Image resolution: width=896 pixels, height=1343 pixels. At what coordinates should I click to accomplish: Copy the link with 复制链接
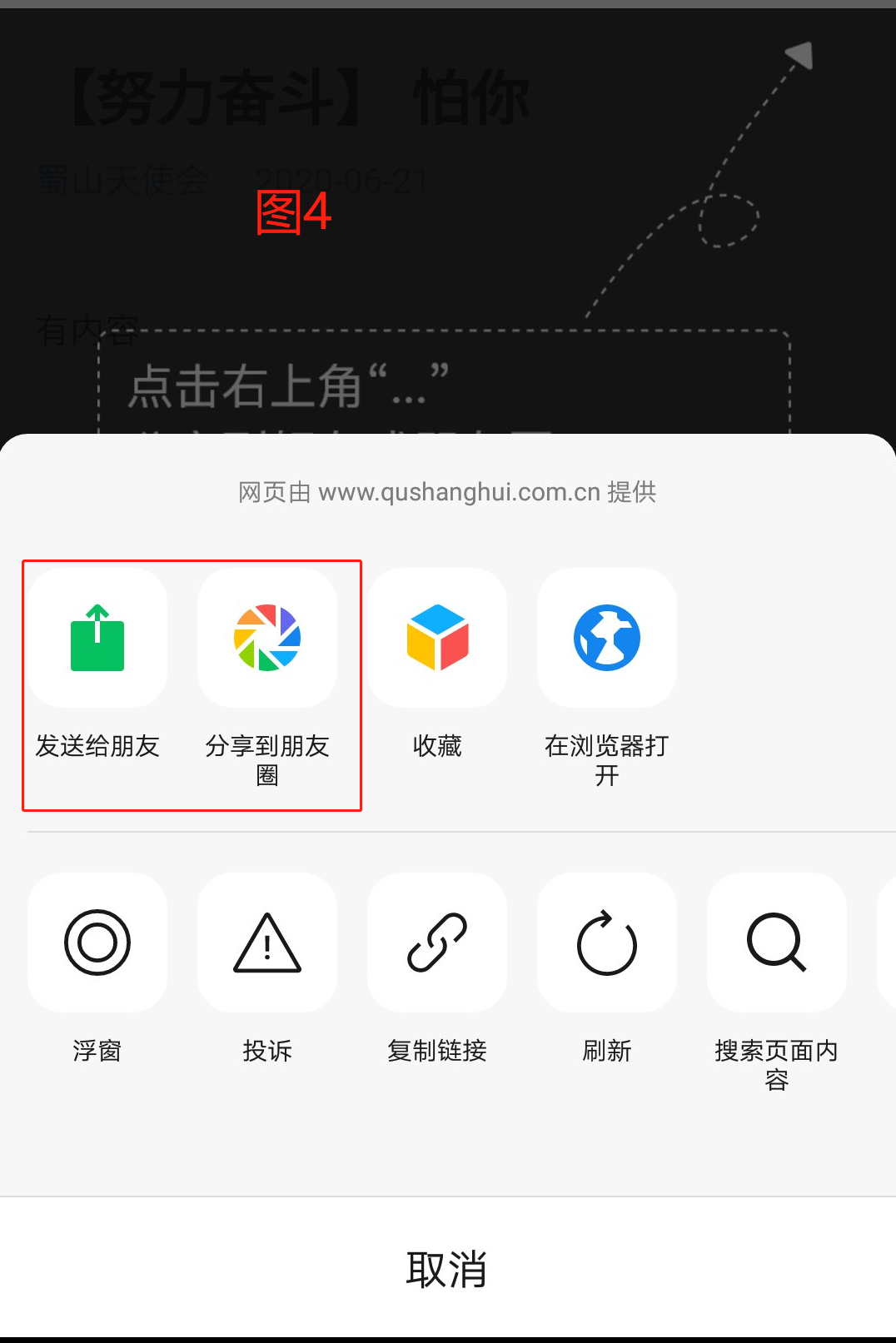click(x=437, y=943)
